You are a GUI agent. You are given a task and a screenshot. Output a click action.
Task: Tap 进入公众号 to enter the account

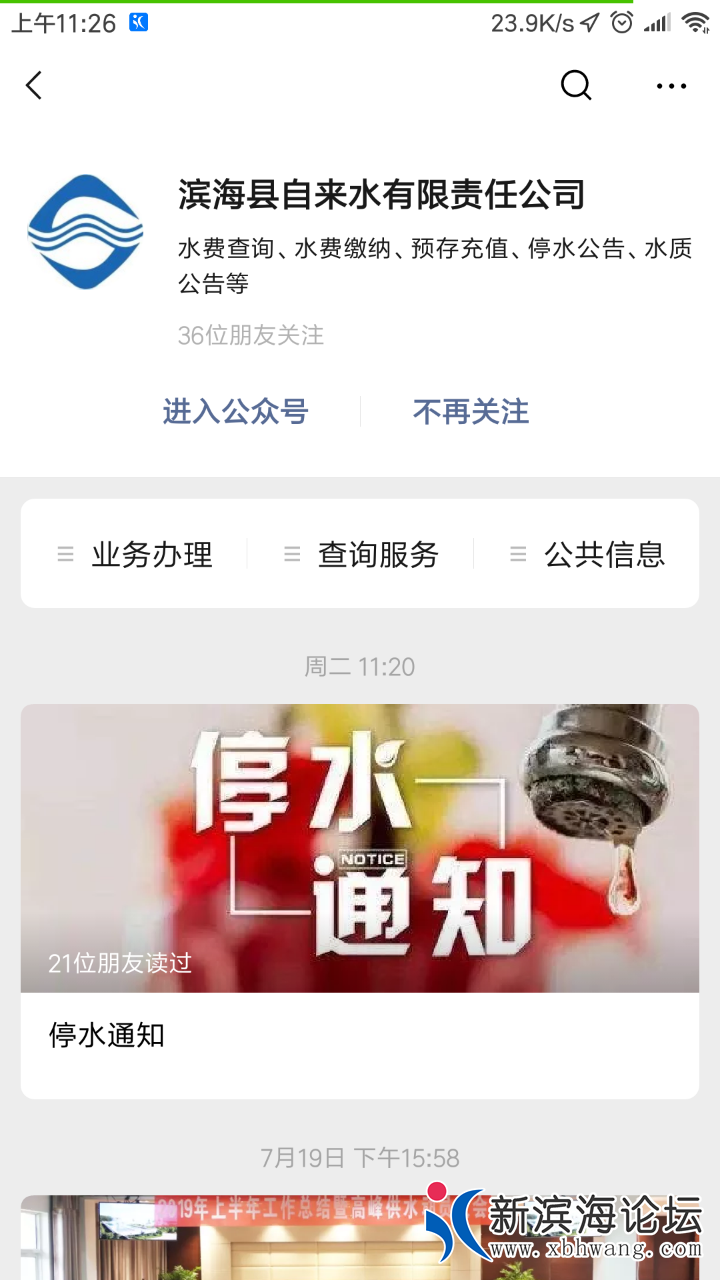[235, 412]
